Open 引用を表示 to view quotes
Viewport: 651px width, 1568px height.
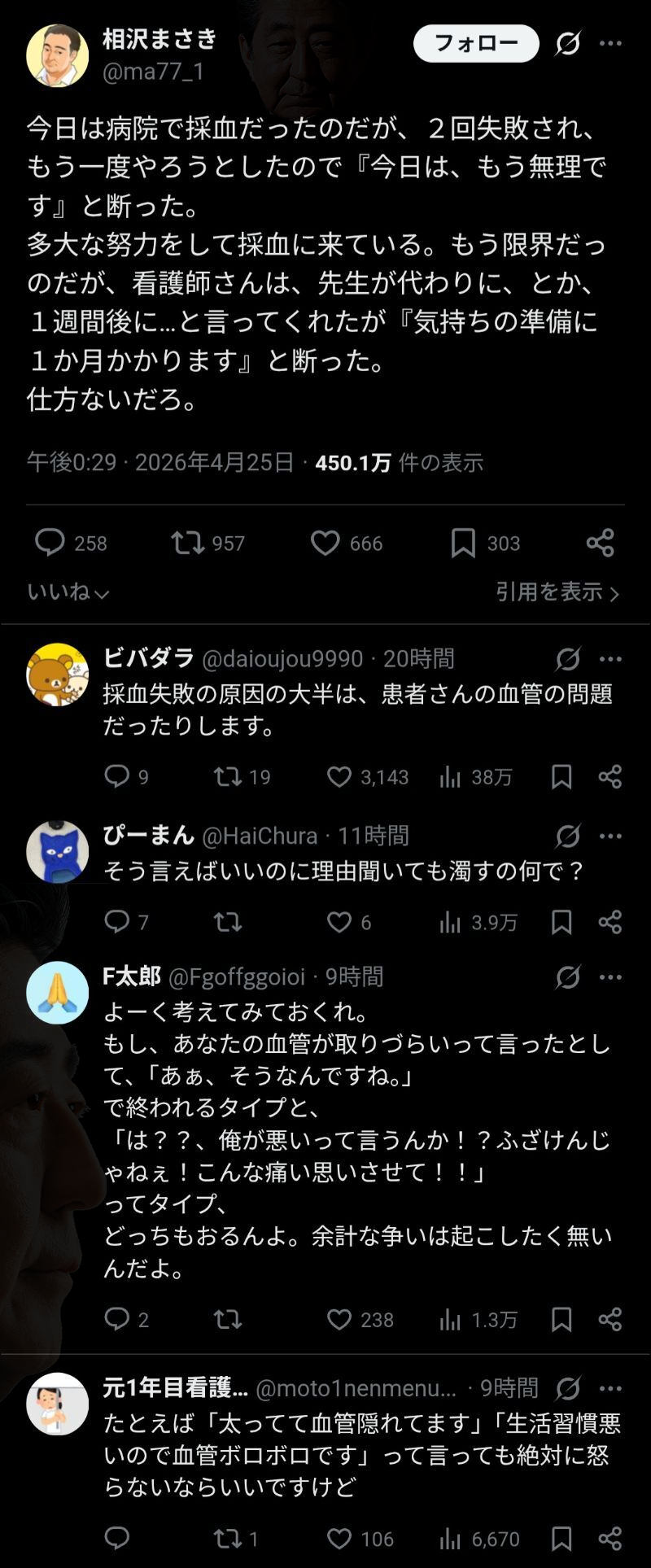(x=557, y=592)
